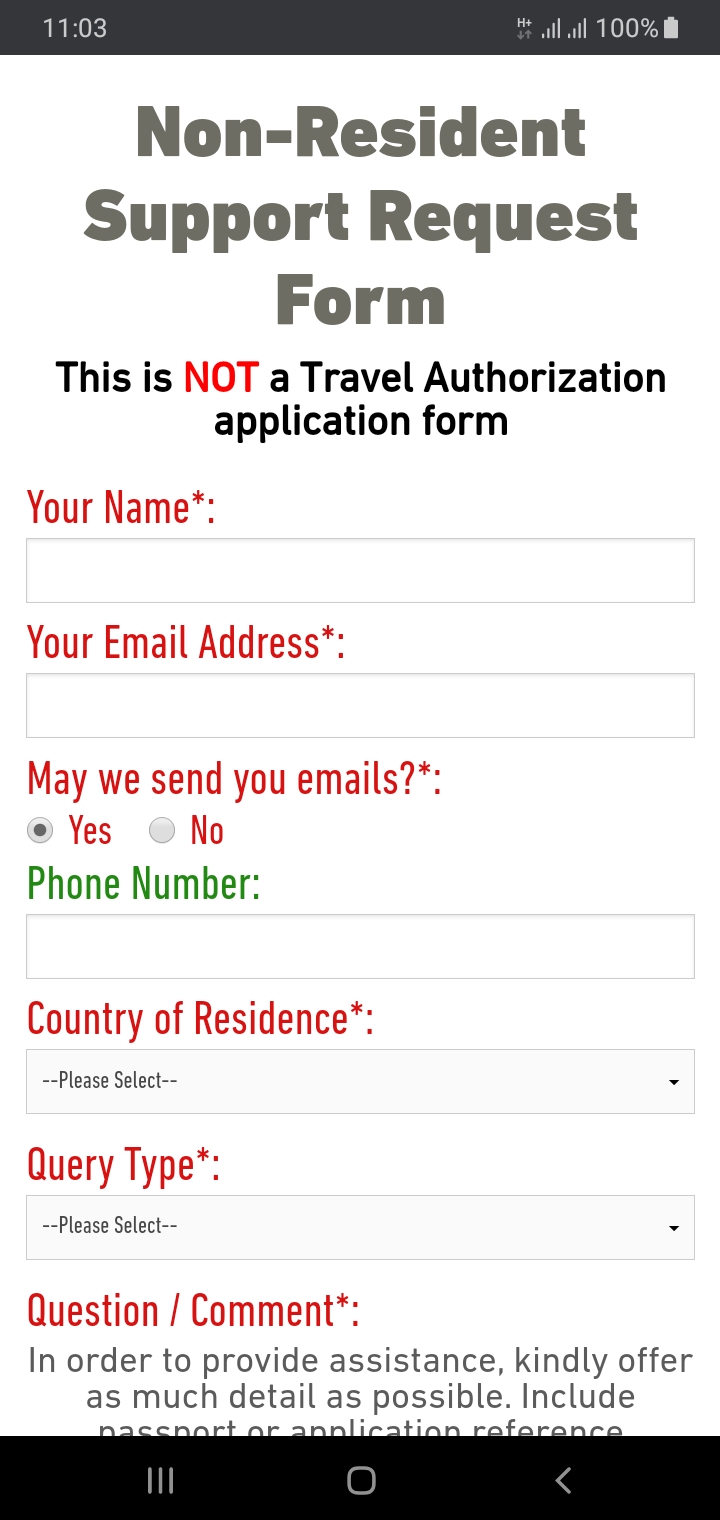Open the Country of Residence dropdown
720x1520 pixels.
(360, 1081)
